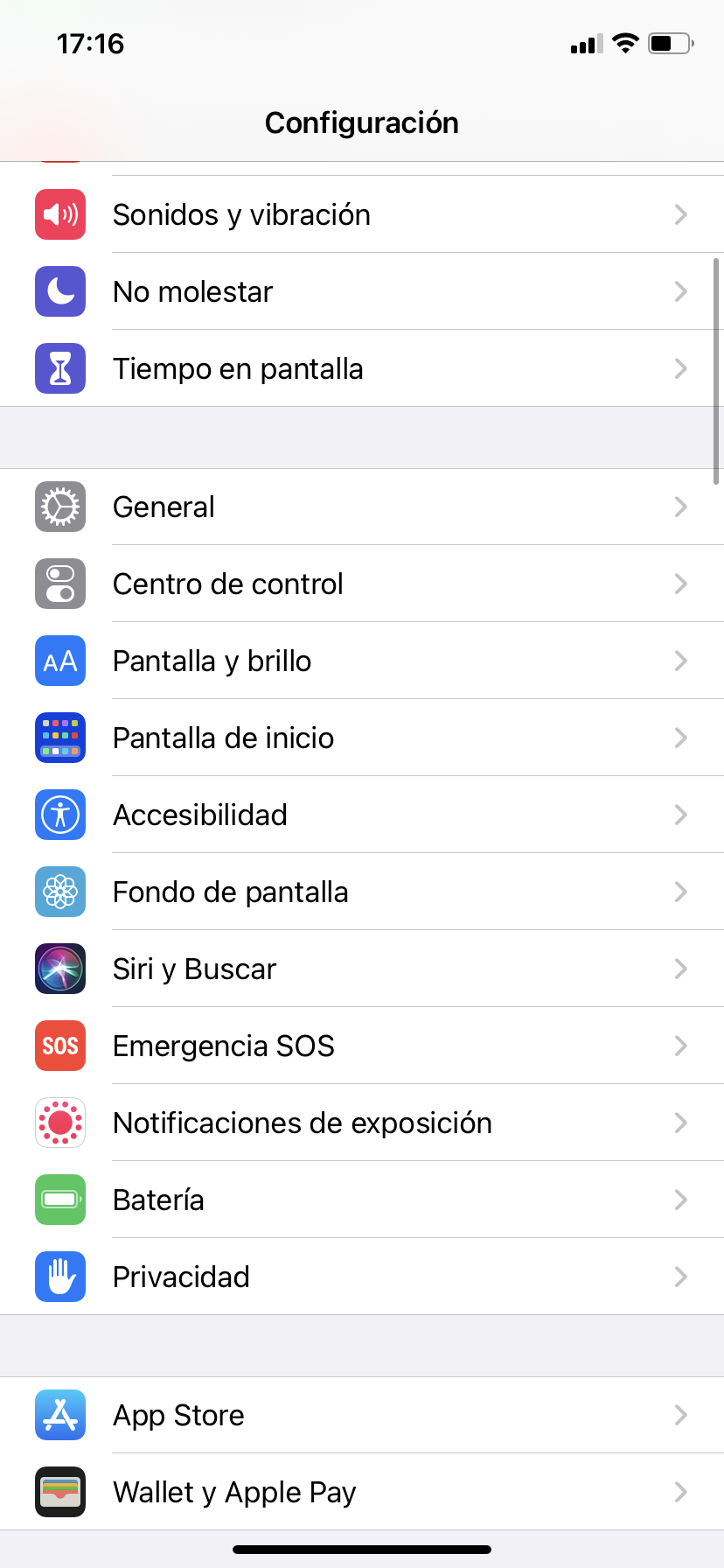View Batería settings
This screenshot has height=1568, width=724.
(158, 1200)
